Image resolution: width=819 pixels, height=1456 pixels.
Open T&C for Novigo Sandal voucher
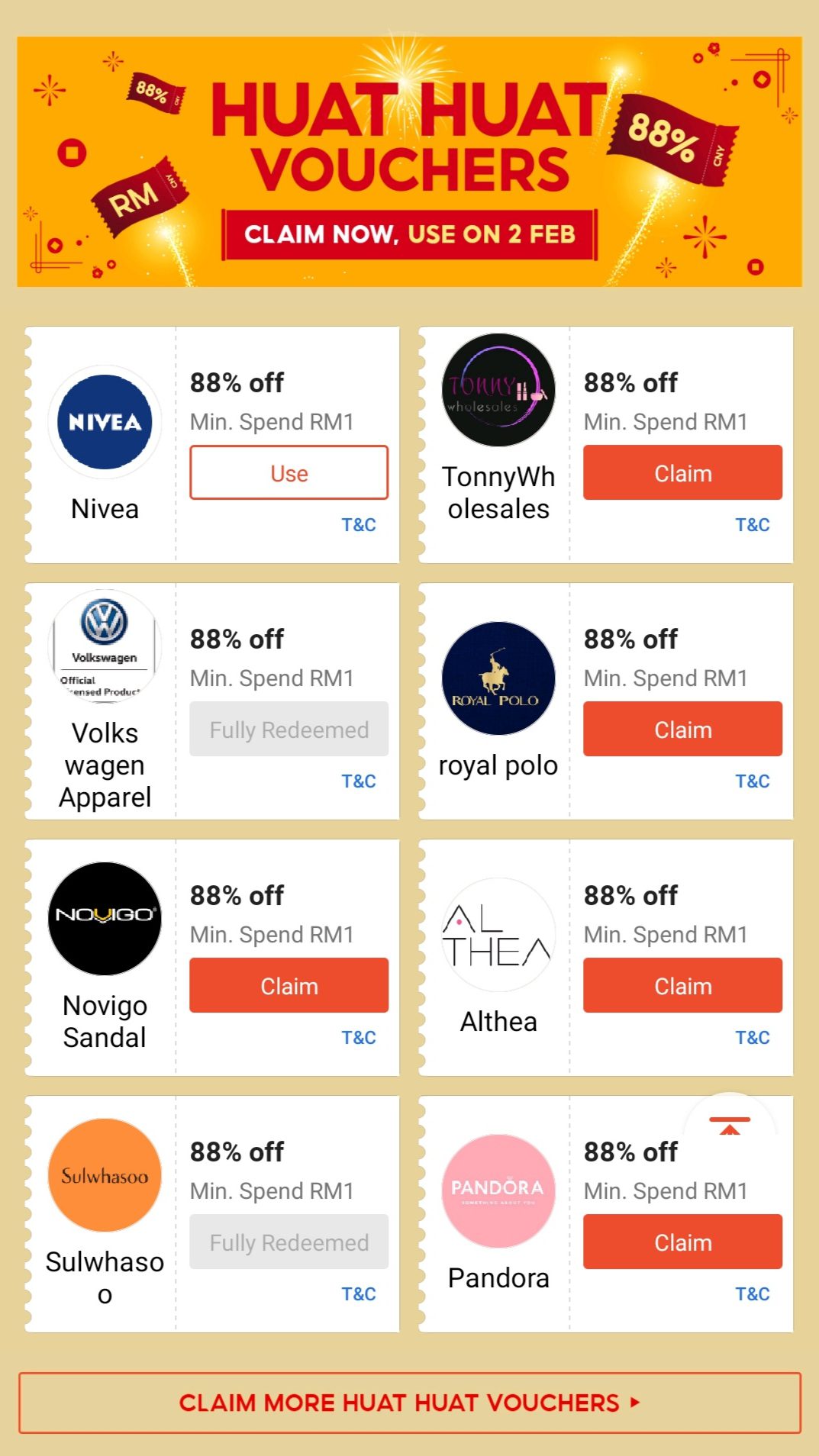coord(358,1038)
